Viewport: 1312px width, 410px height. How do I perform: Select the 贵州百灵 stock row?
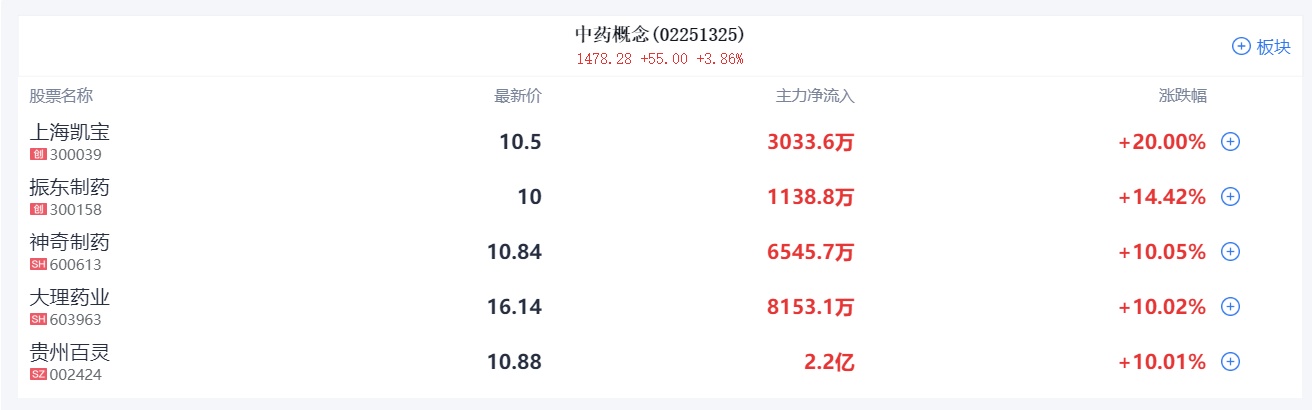coord(70,352)
